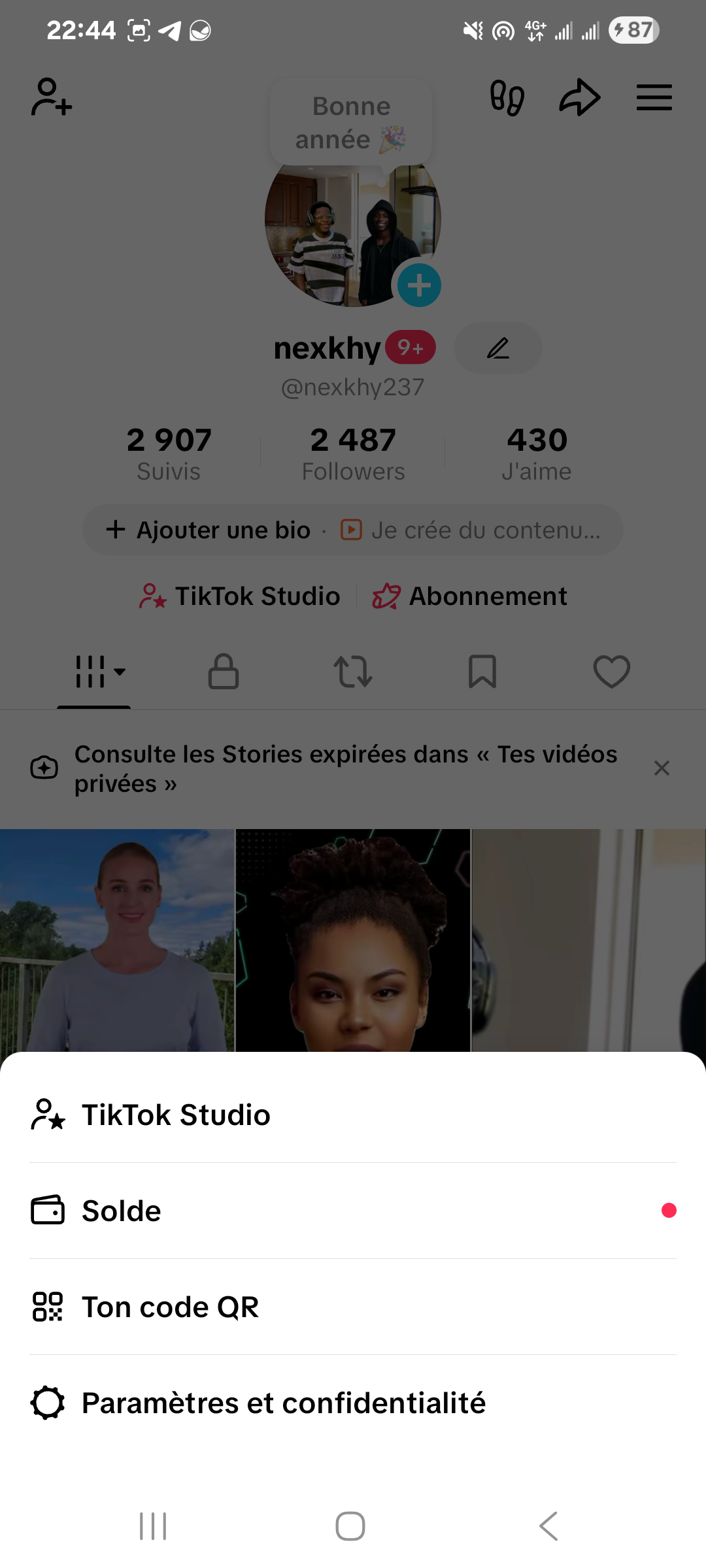Viewport: 706px width, 1568px height.
Task: Open TikTok Studio from the bottom sheet
Action: (176, 1115)
